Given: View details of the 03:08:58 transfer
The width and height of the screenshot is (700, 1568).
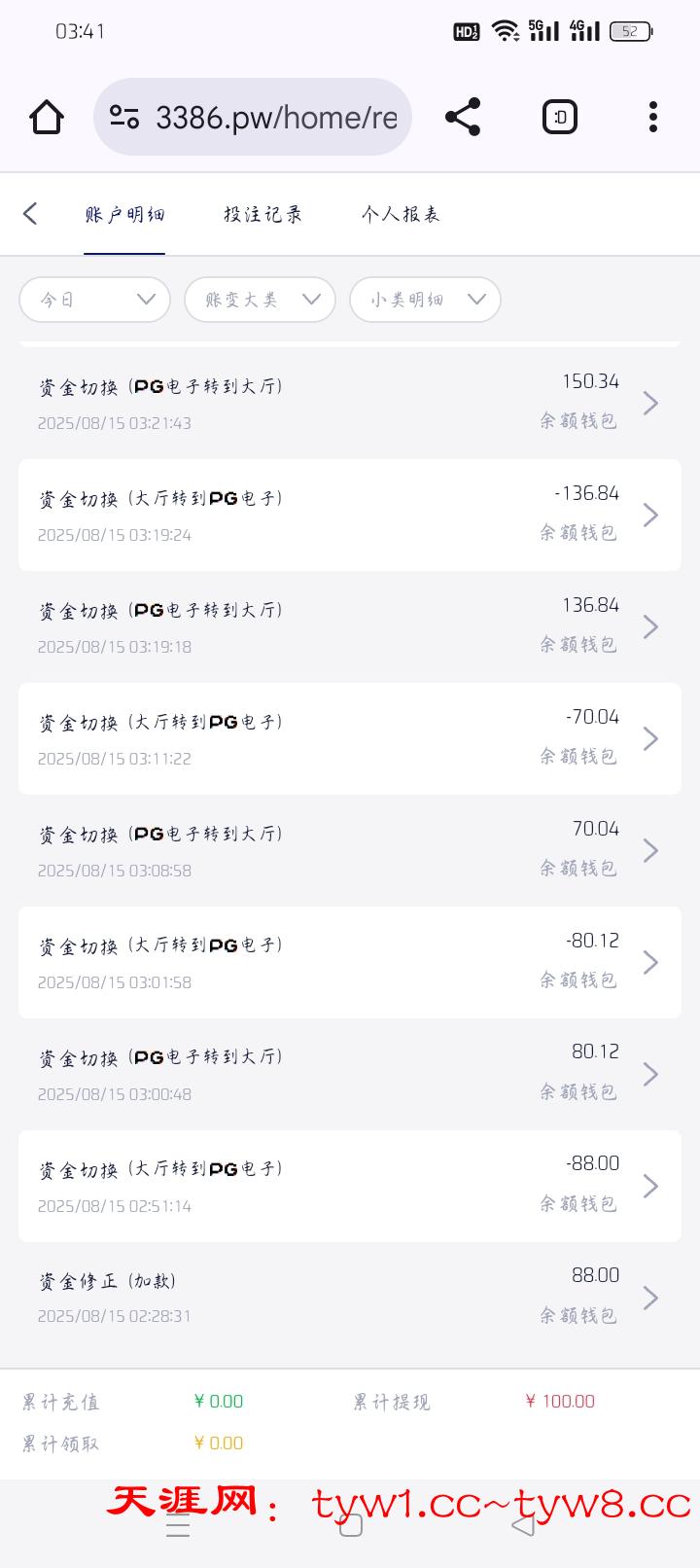Looking at the screenshot, I should (350, 850).
